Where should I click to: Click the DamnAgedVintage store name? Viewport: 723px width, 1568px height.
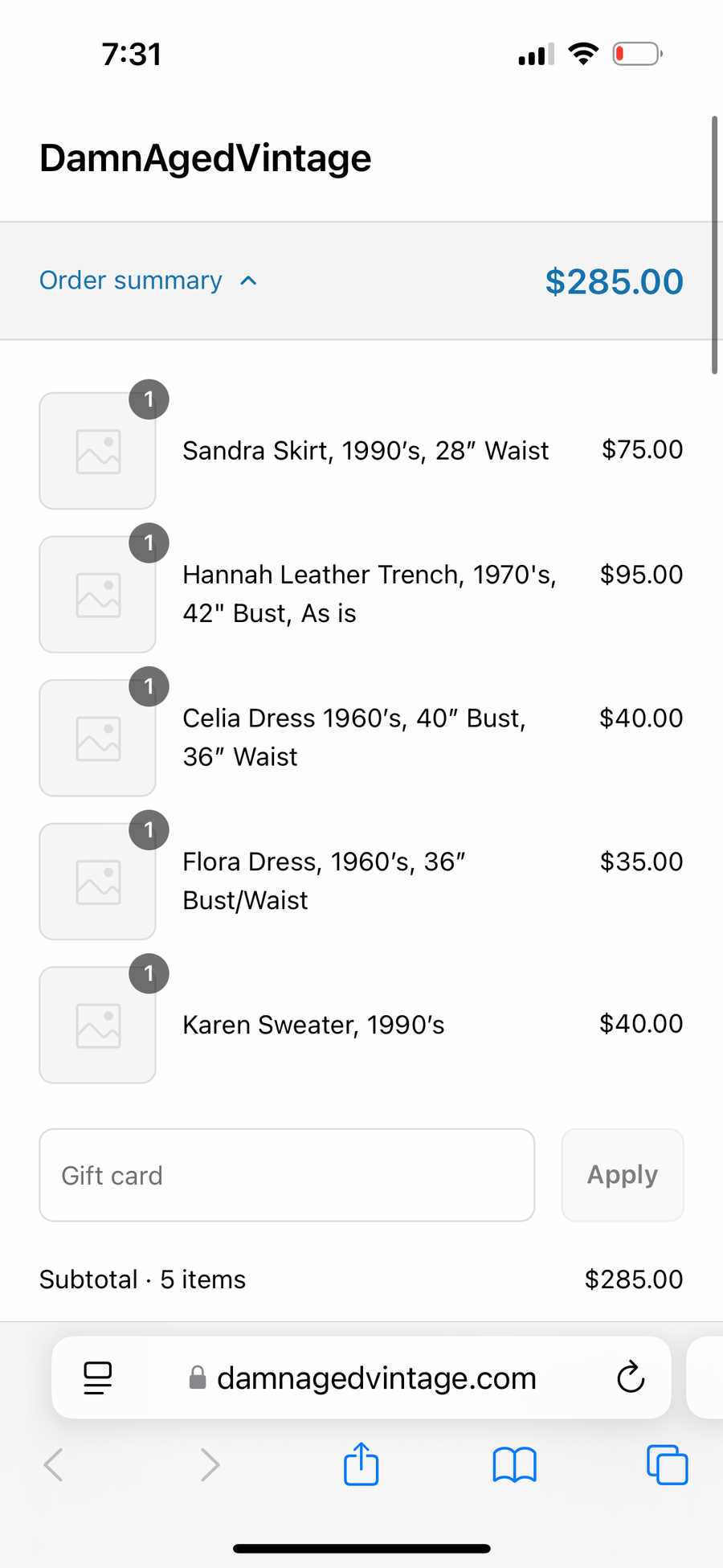tap(205, 158)
